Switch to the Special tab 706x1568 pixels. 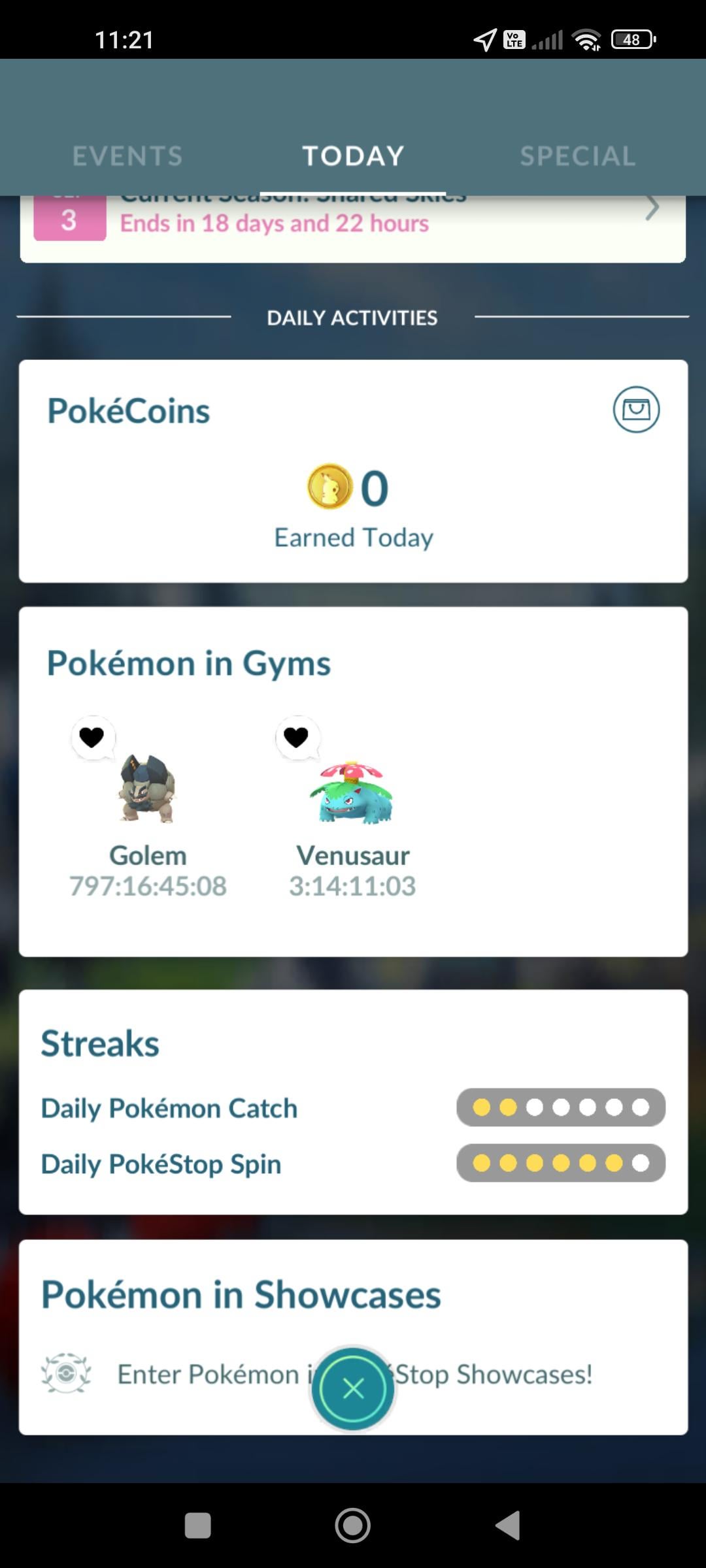point(577,156)
